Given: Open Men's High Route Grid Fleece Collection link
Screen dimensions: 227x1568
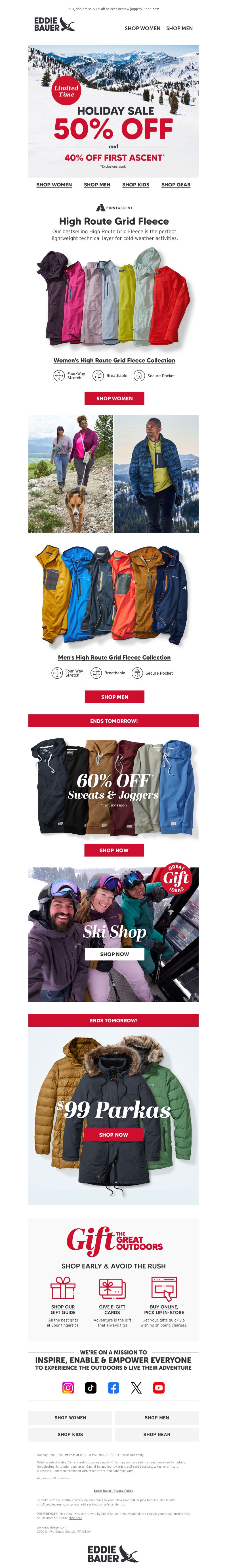Looking at the screenshot, I should (114, 657).
